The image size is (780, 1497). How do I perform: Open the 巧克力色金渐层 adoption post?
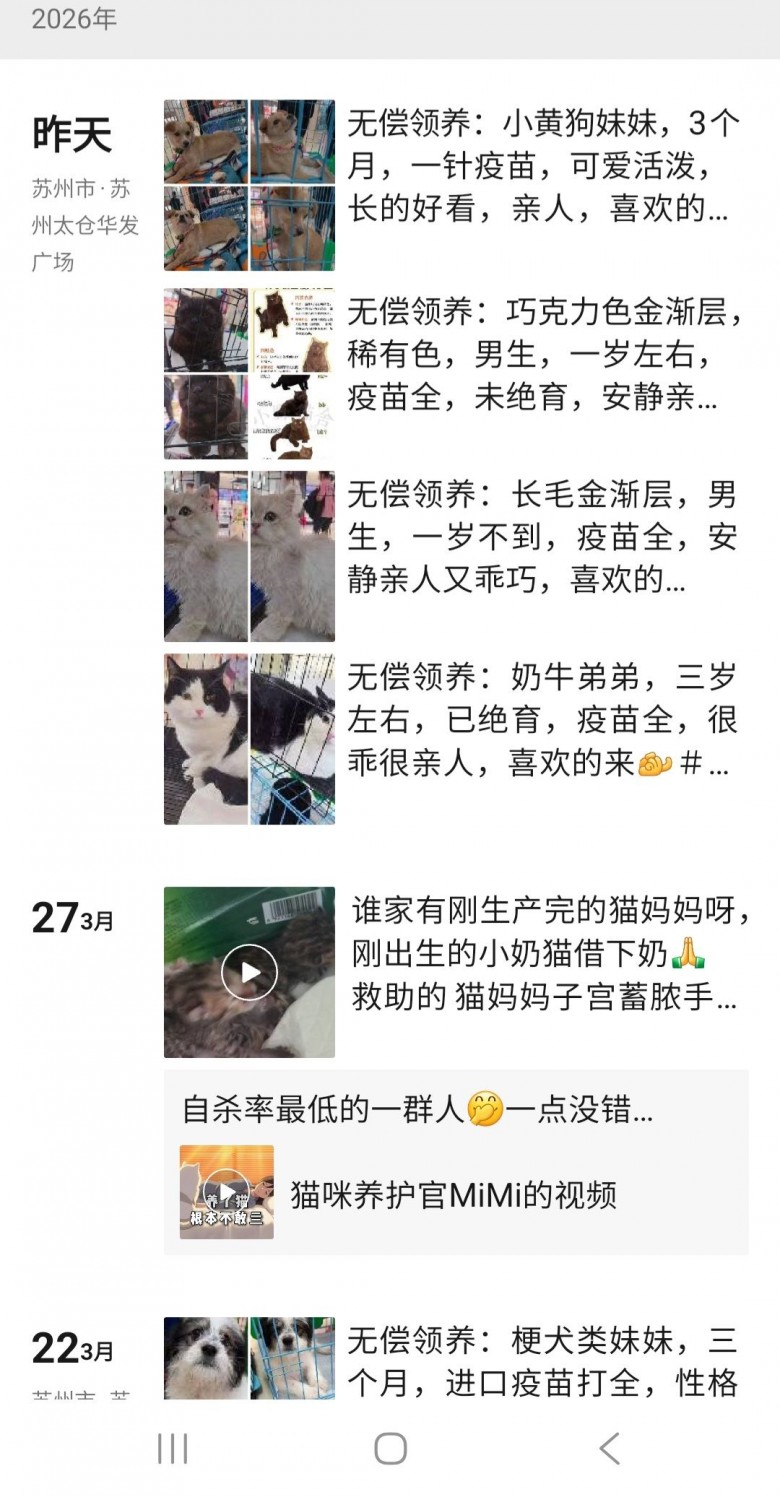(545, 356)
